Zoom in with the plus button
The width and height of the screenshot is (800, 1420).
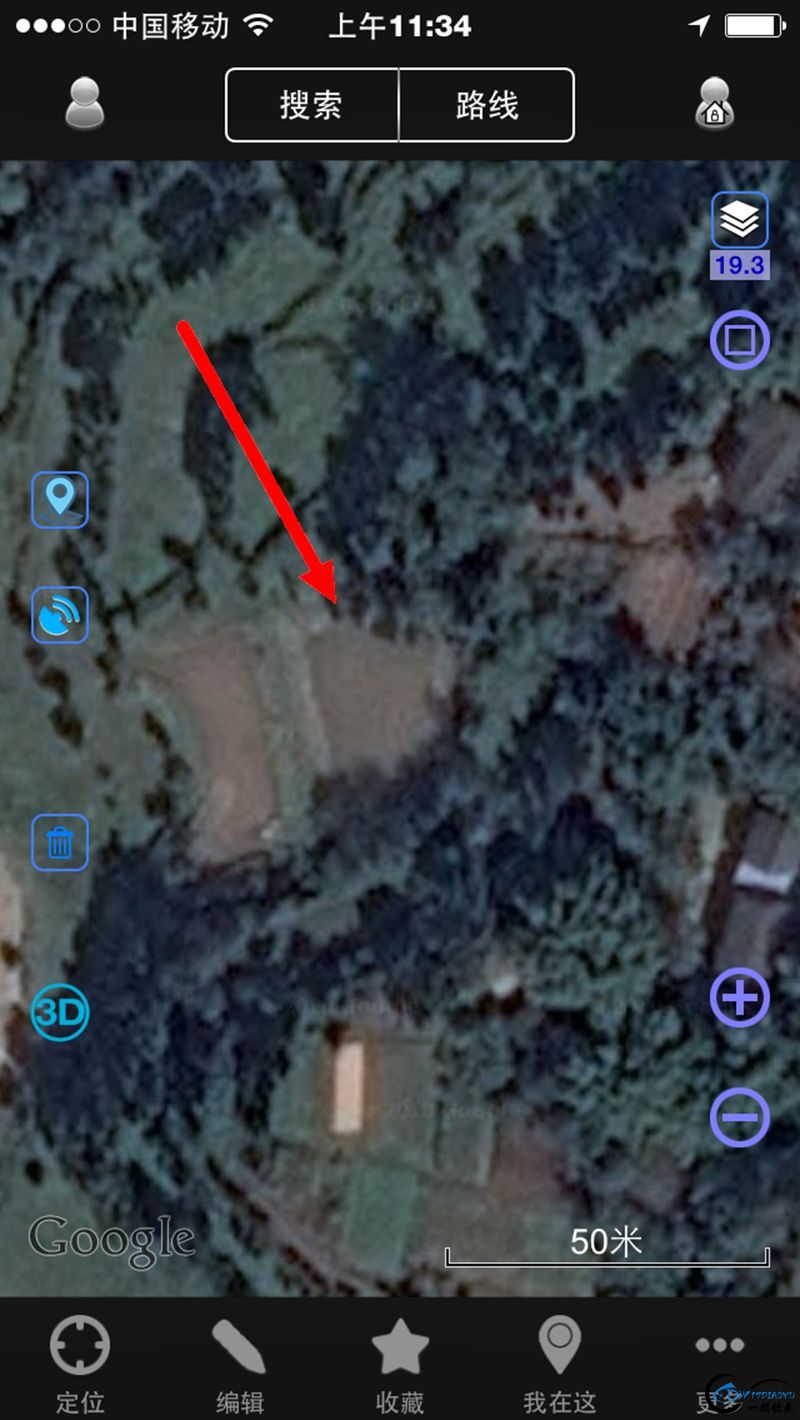pyautogui.click(x=739, y=998)
